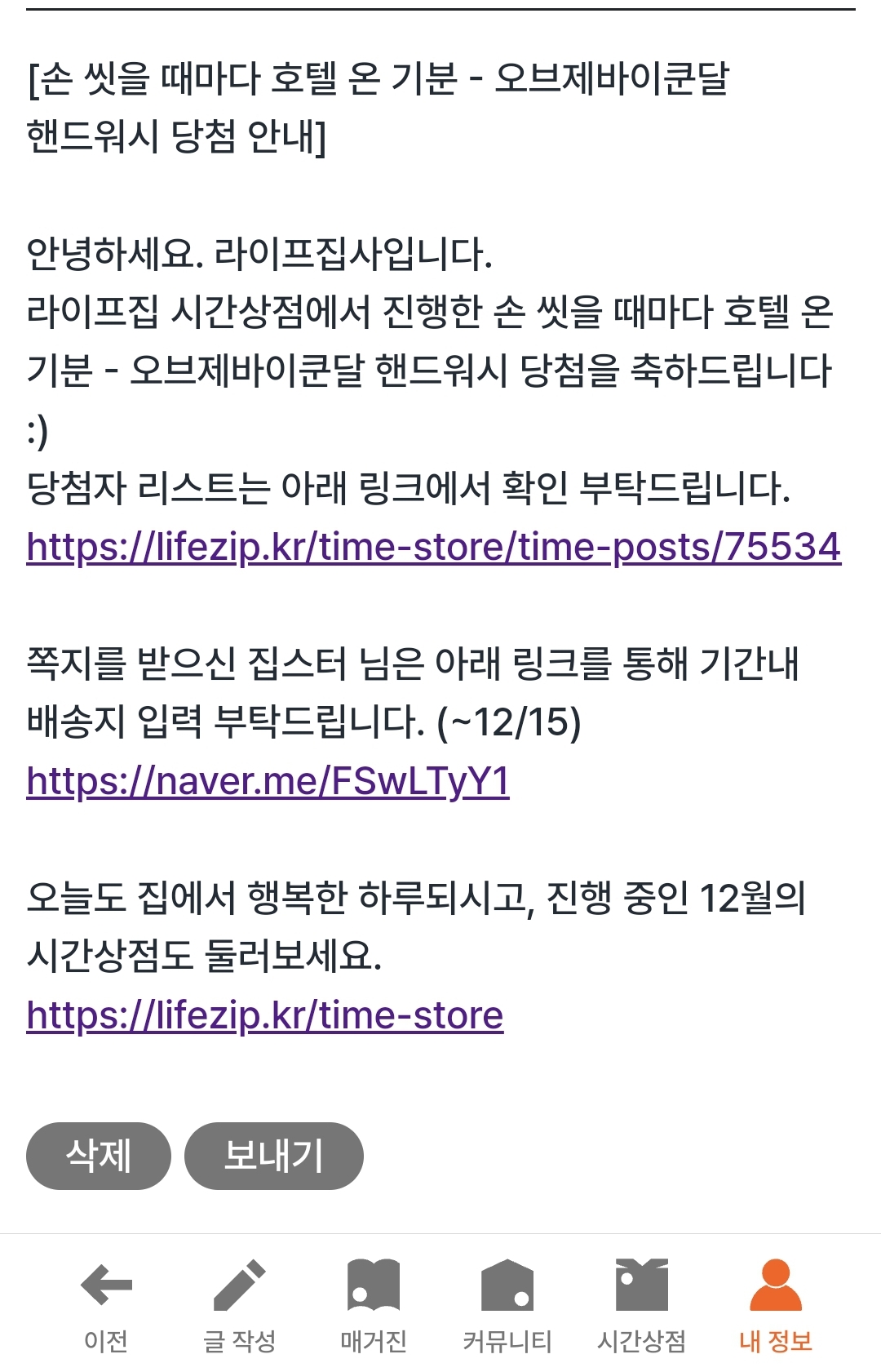Write a new post via 글 작성

[240, 1305]
